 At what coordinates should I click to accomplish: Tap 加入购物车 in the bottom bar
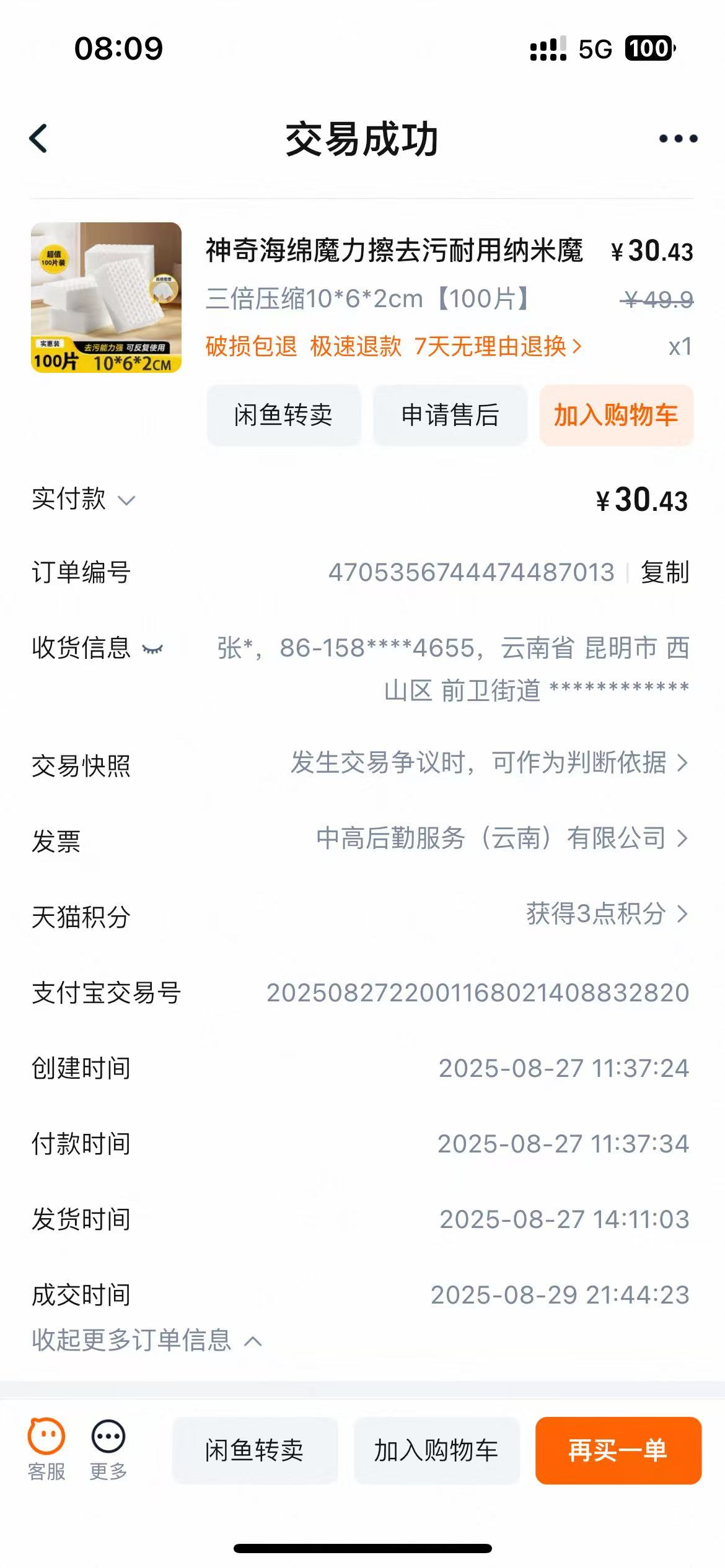coord(436,1450)
